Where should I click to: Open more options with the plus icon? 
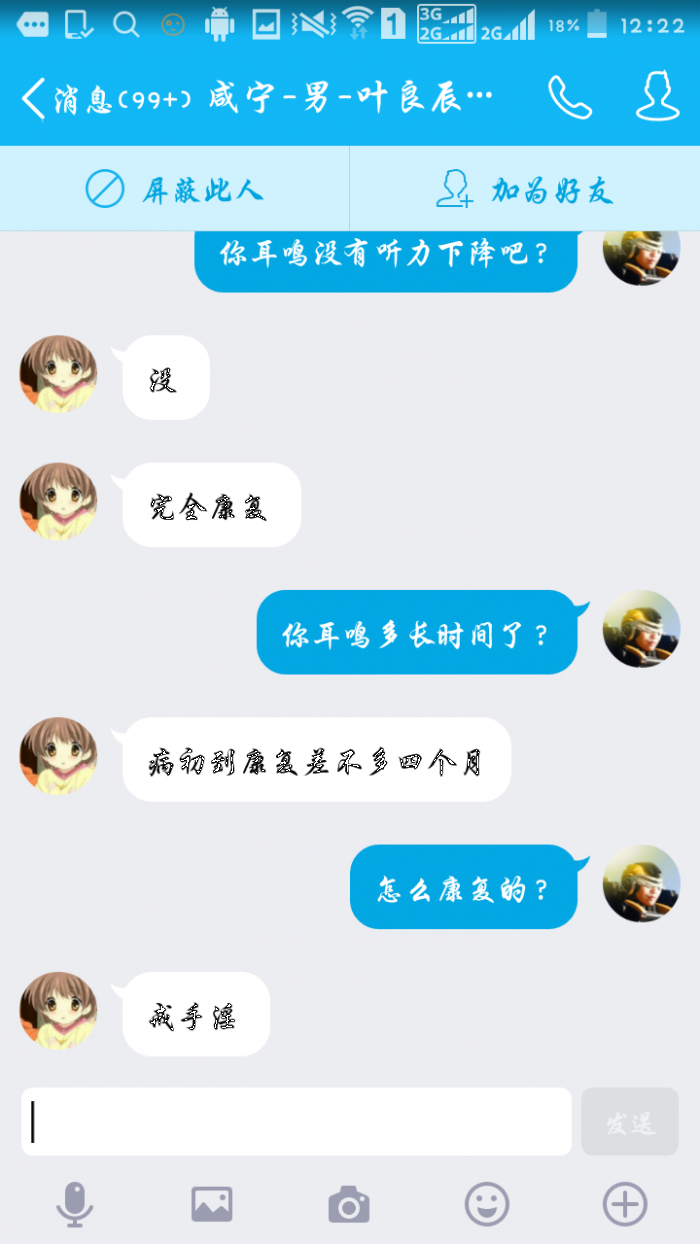[625, 1204]
